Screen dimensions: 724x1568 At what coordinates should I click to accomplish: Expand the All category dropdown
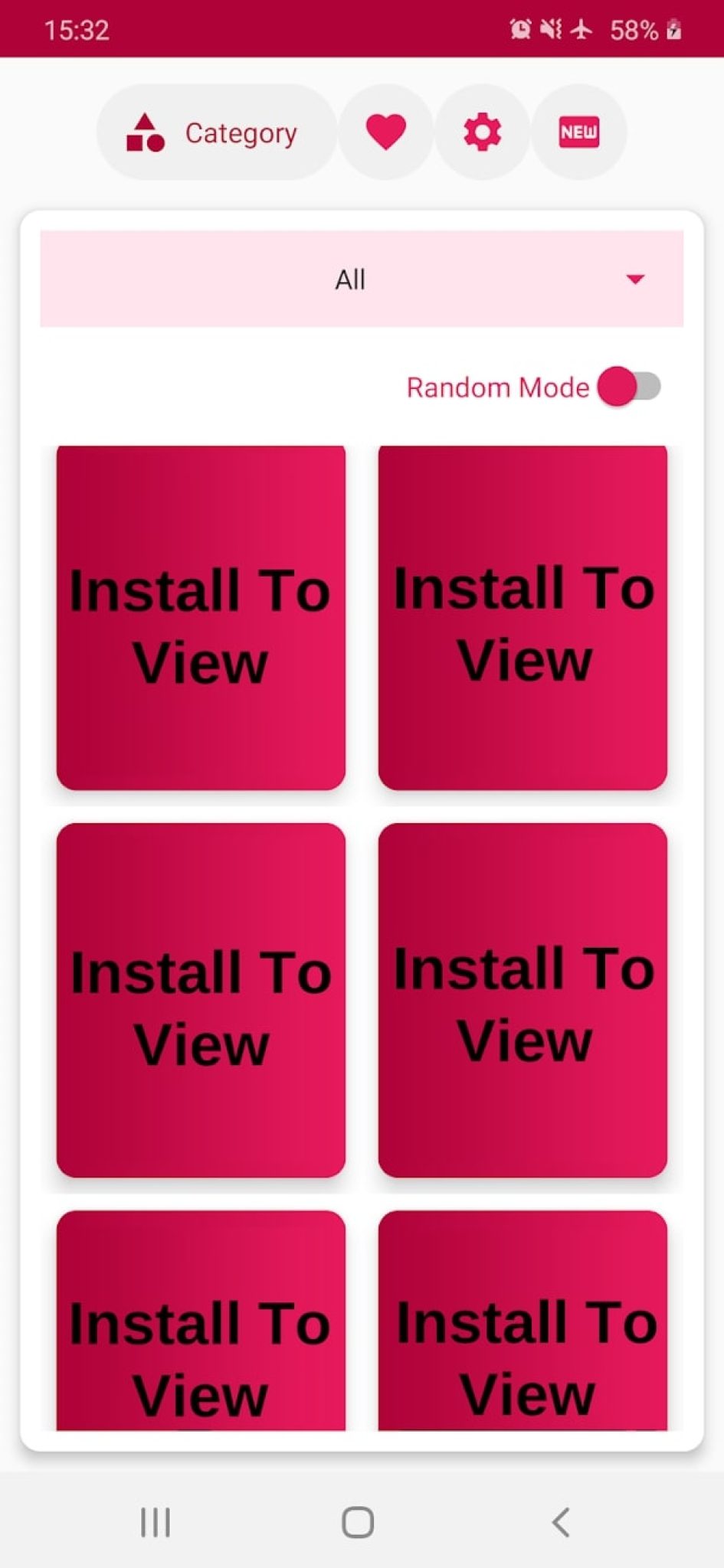click(x=362, y=279)
